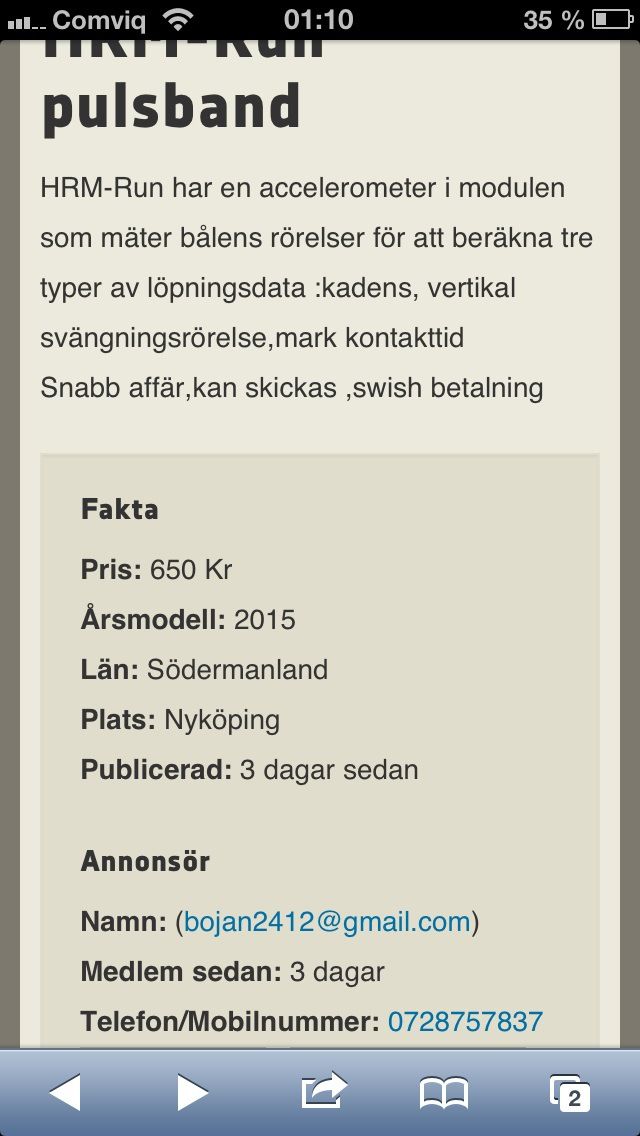The image size is (640, 1136).
Task: Open the bojan2412@gmail.com email link
Action: (328, 922)
